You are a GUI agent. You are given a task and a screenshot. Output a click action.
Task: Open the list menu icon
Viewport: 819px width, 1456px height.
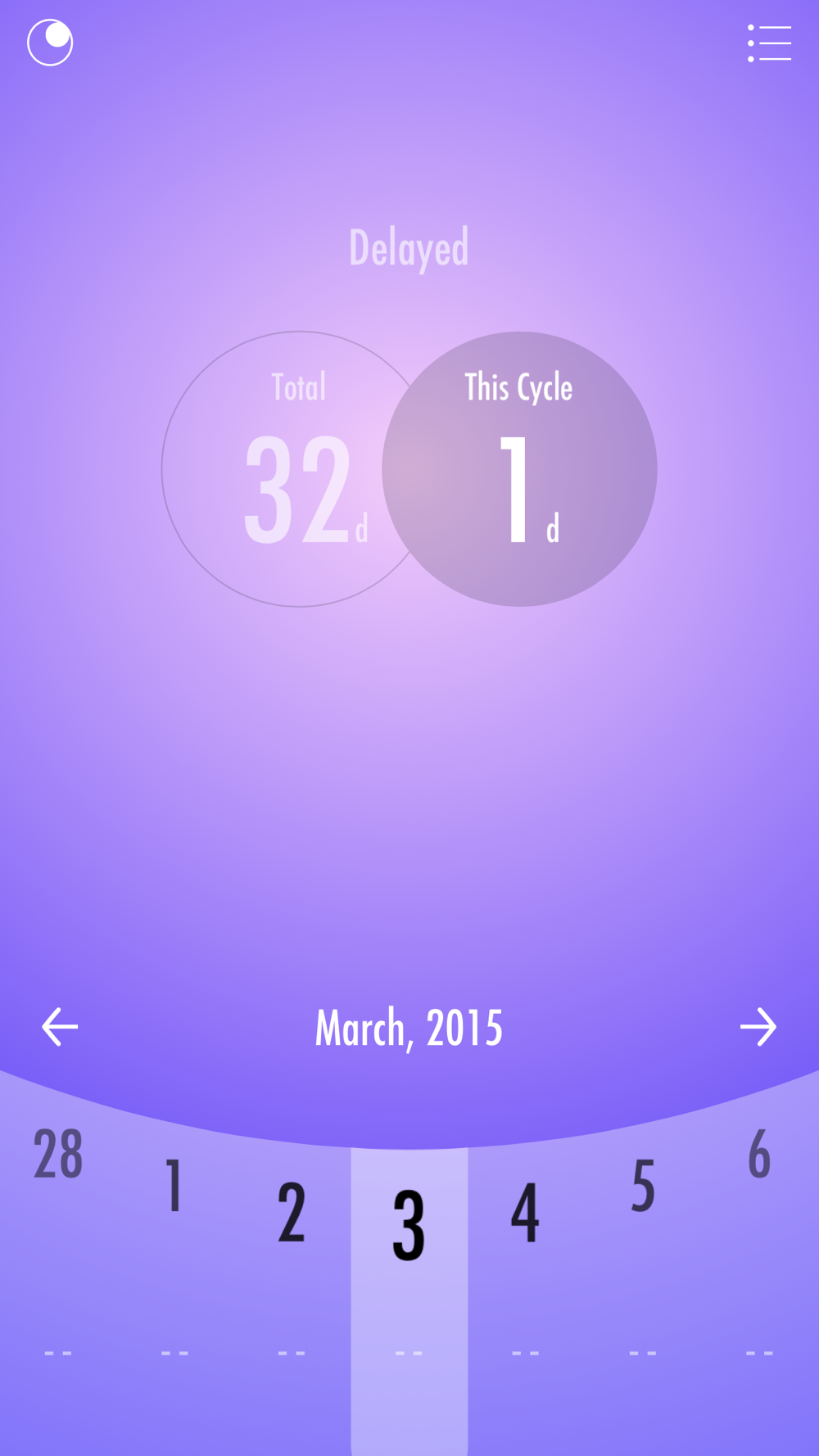(x=769, y=43)
